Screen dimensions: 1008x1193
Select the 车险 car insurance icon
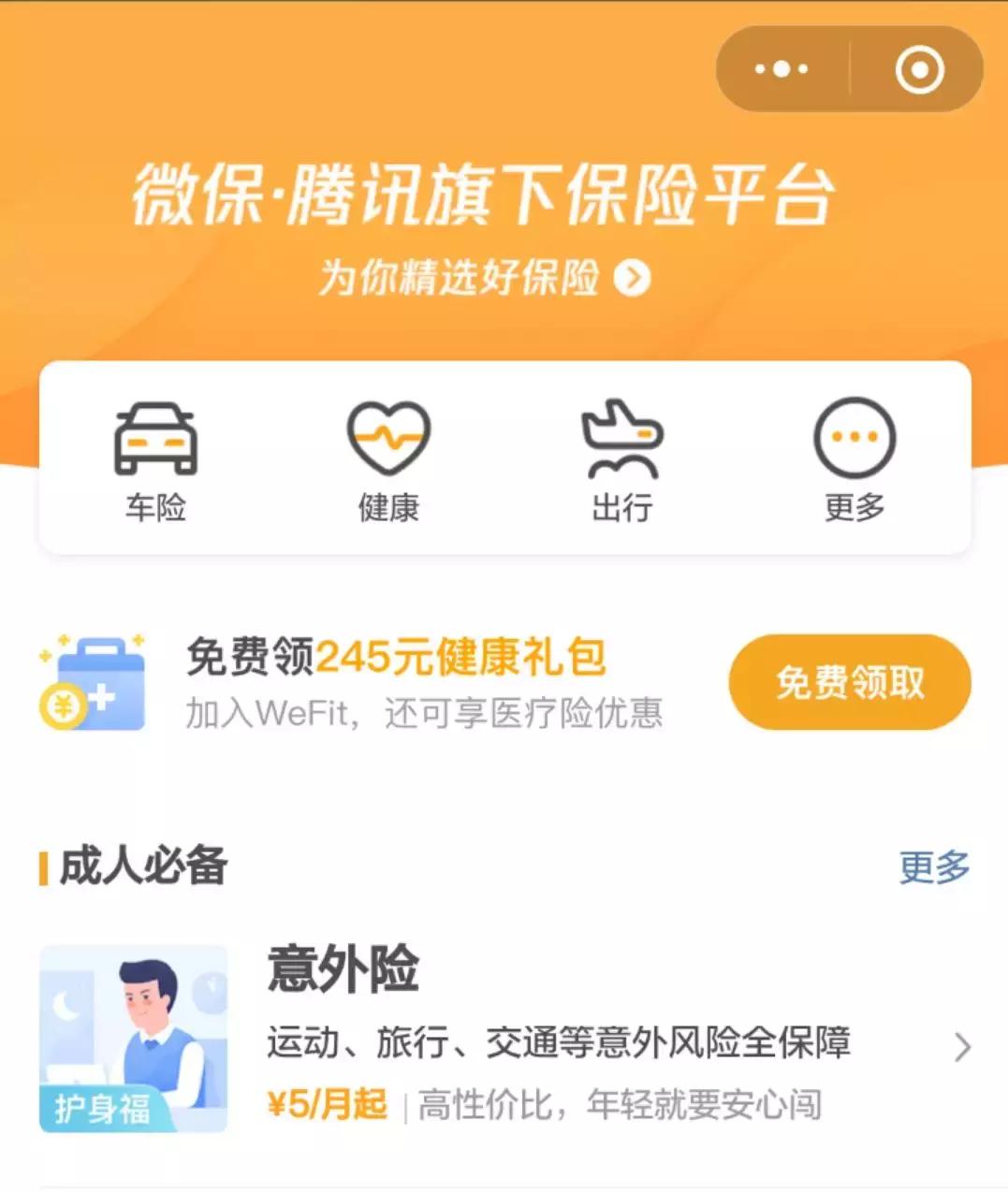(155, 440)
